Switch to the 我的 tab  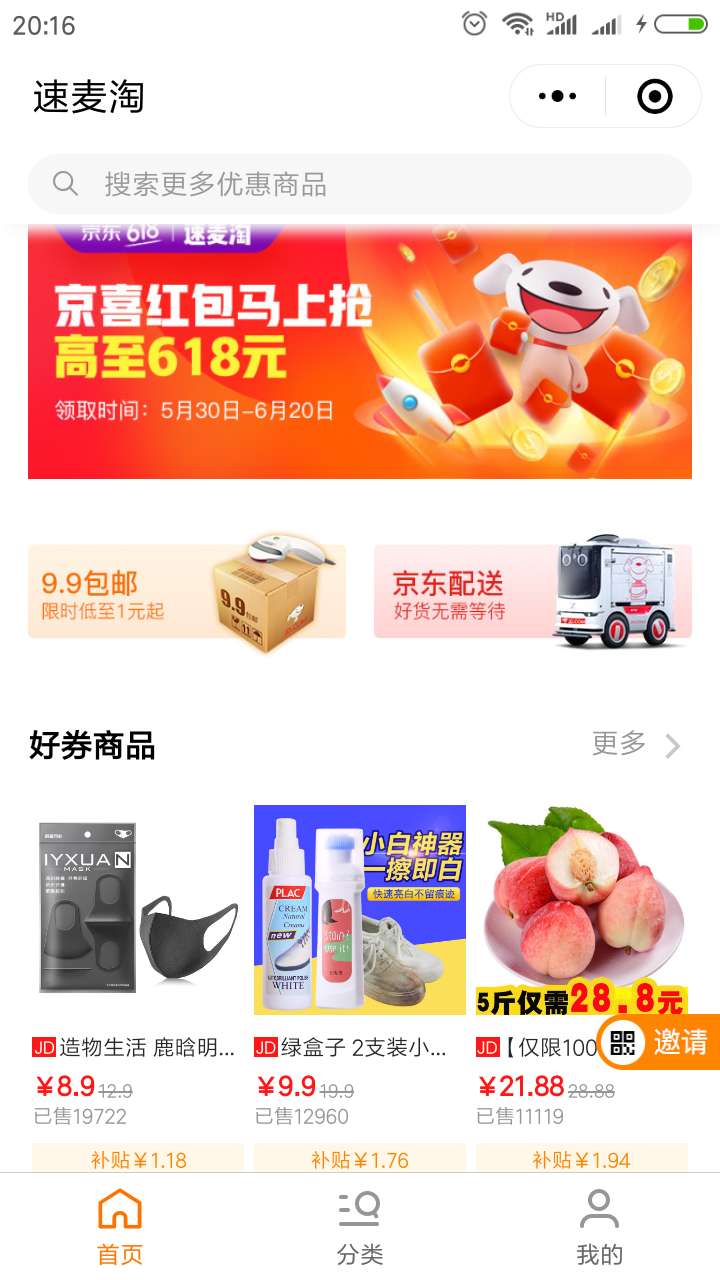[600, 1226]
